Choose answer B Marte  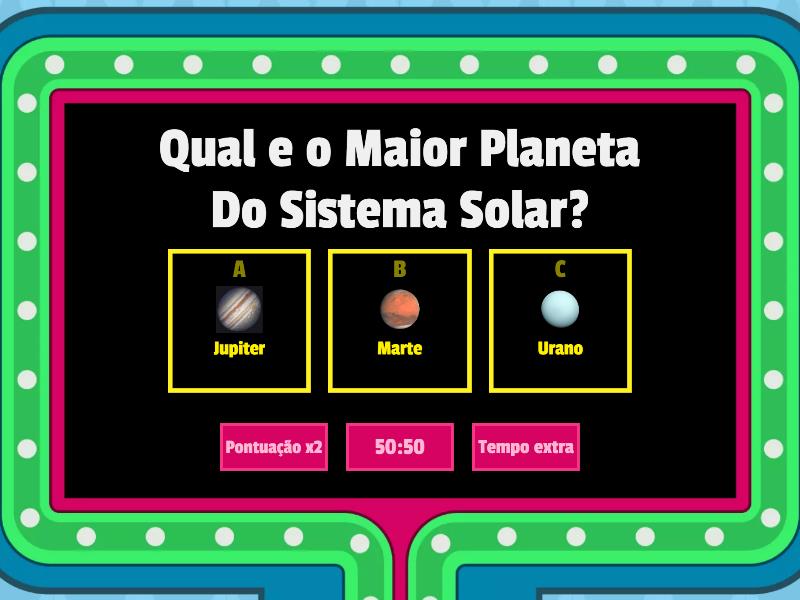400,320
